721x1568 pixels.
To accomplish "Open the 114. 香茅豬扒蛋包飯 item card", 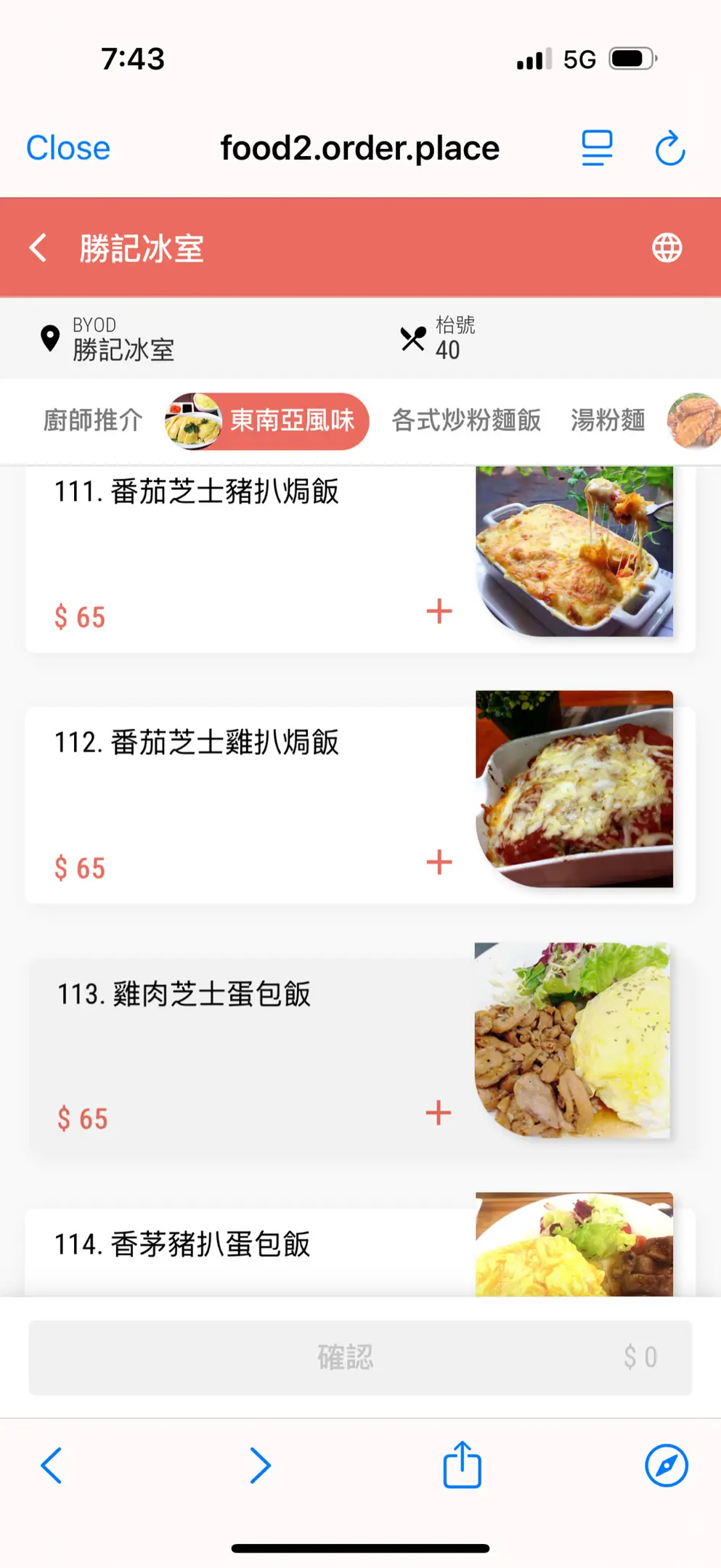I will (218, 1245).
